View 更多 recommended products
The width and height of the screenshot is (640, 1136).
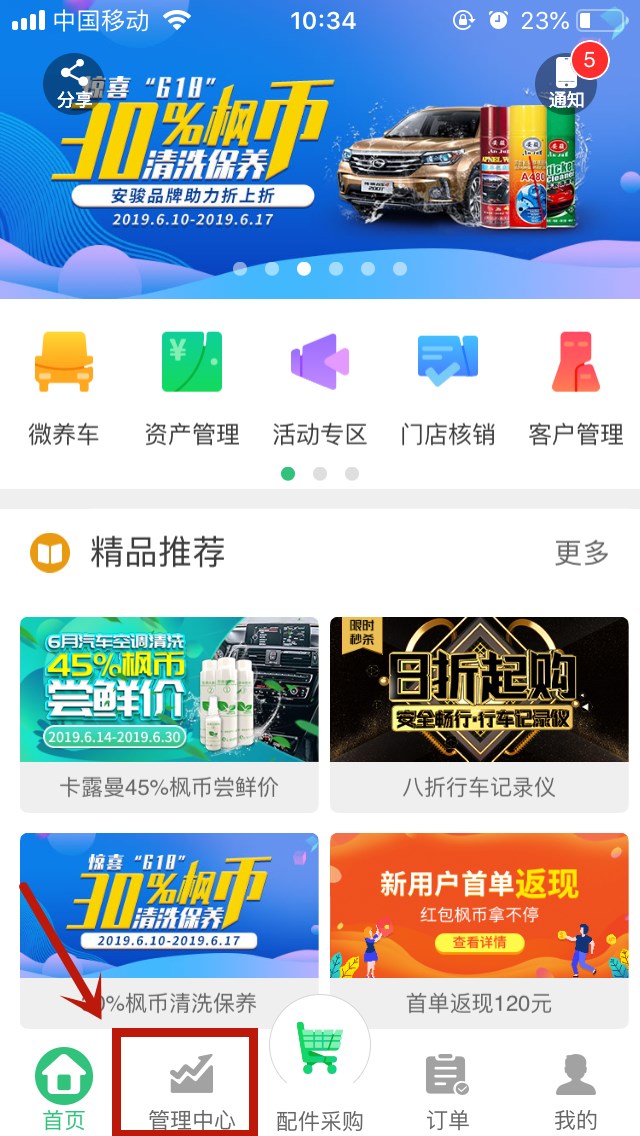click(581, 552)
